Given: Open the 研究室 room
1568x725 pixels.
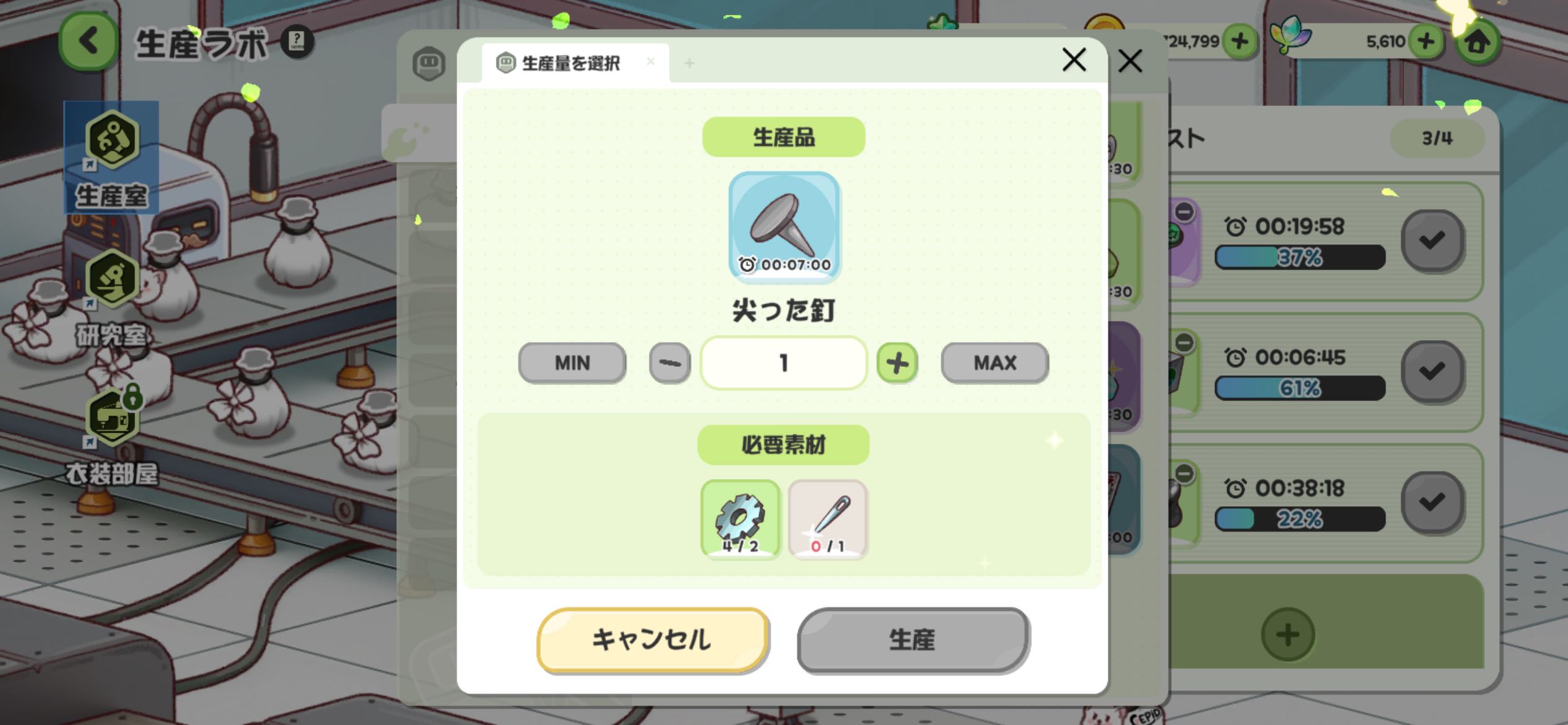Looking at the screenshot, I should click(x=111, y=296).
